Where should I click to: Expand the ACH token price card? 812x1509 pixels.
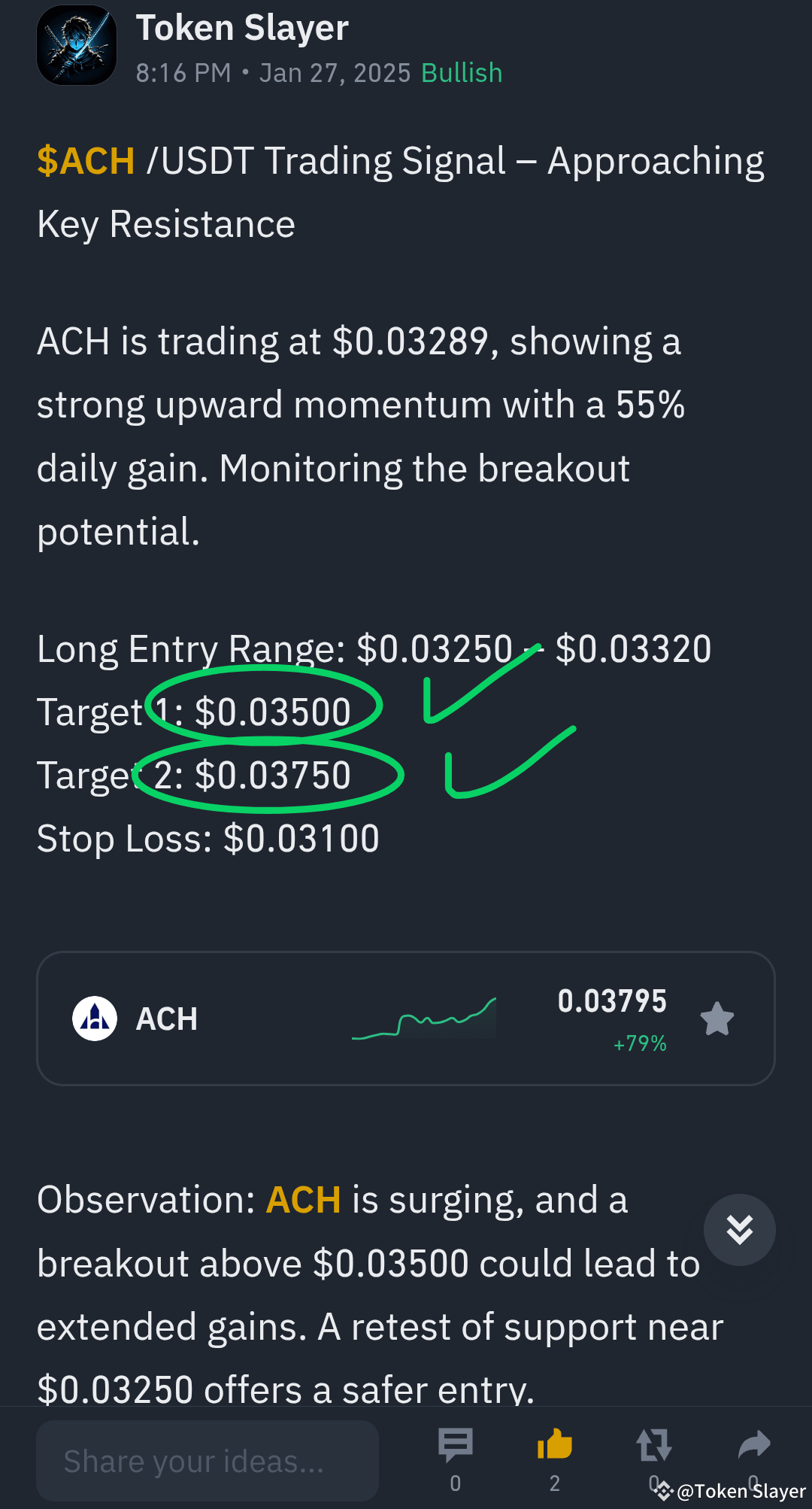pos(406,1019)
